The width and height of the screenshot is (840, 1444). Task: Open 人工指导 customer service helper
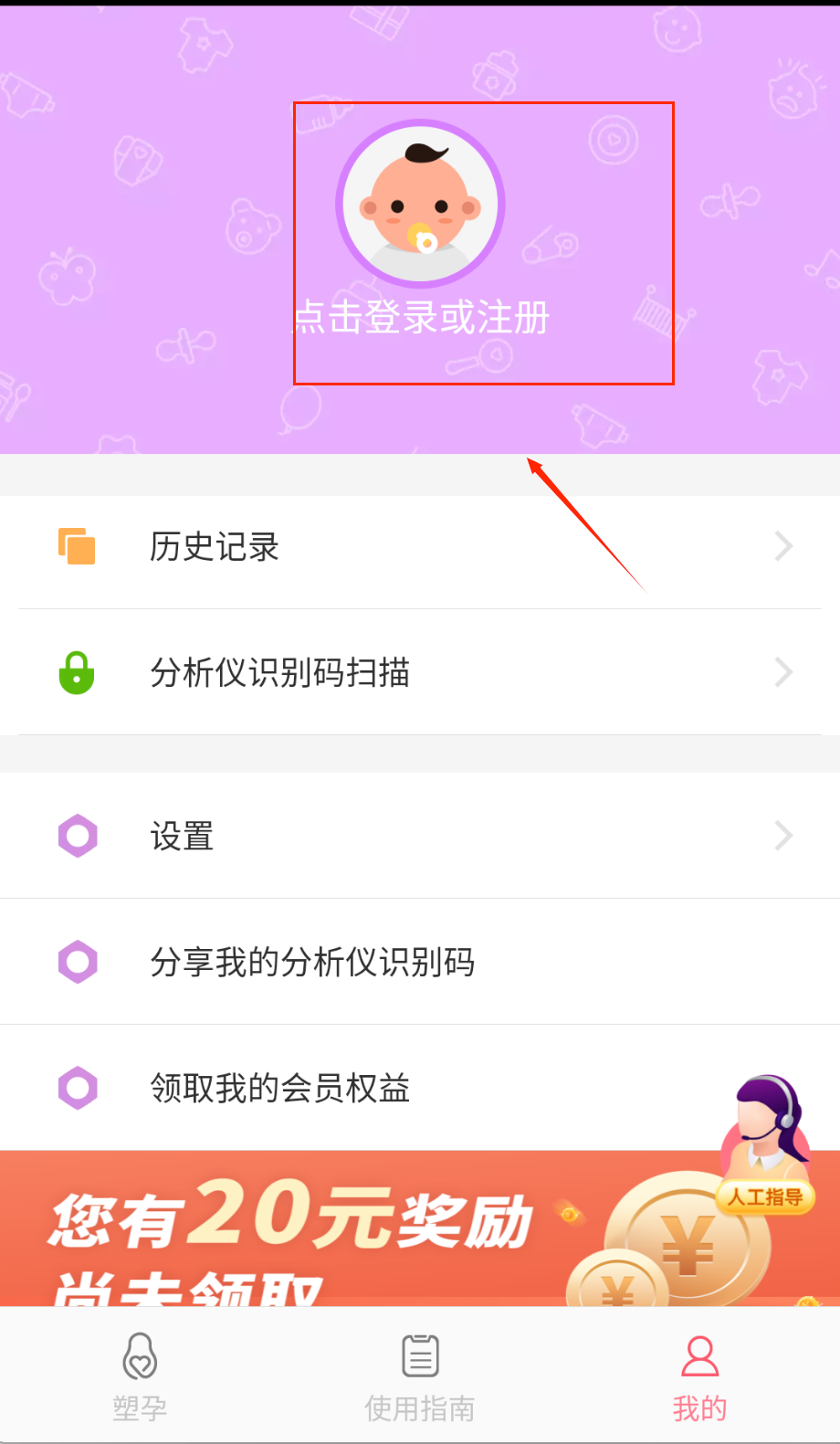[767, 1142]
